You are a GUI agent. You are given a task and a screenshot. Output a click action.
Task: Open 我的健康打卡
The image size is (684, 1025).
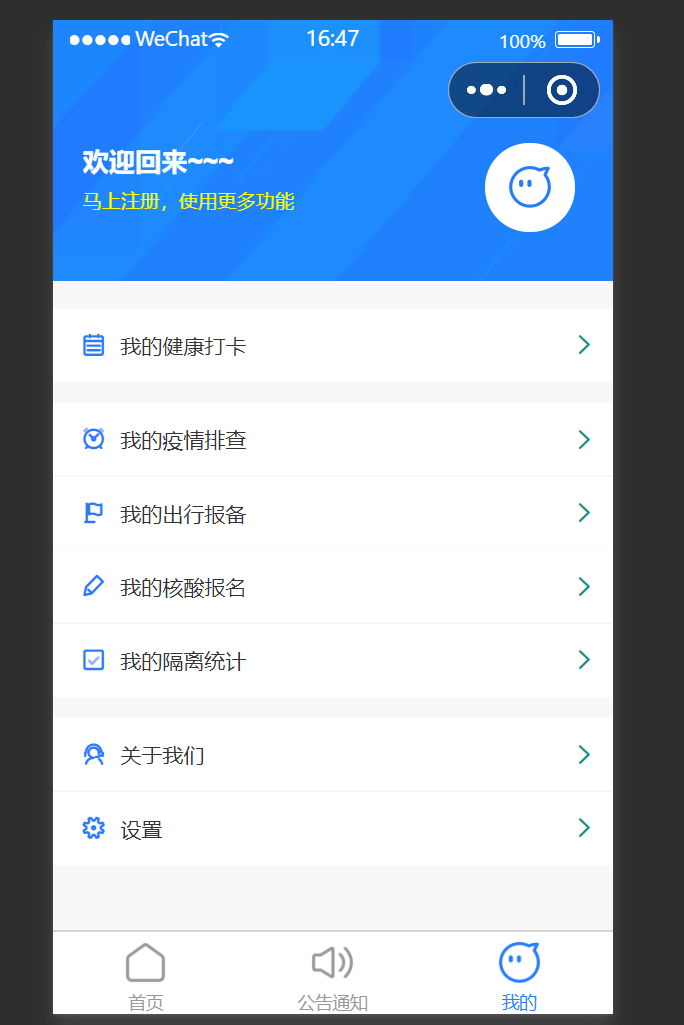click(x=332, y=346)
